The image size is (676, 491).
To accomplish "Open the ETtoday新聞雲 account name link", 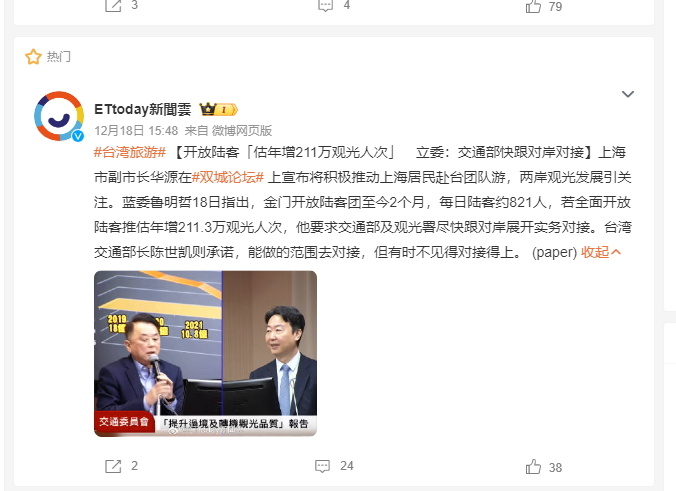I will (x=143, y=109).
